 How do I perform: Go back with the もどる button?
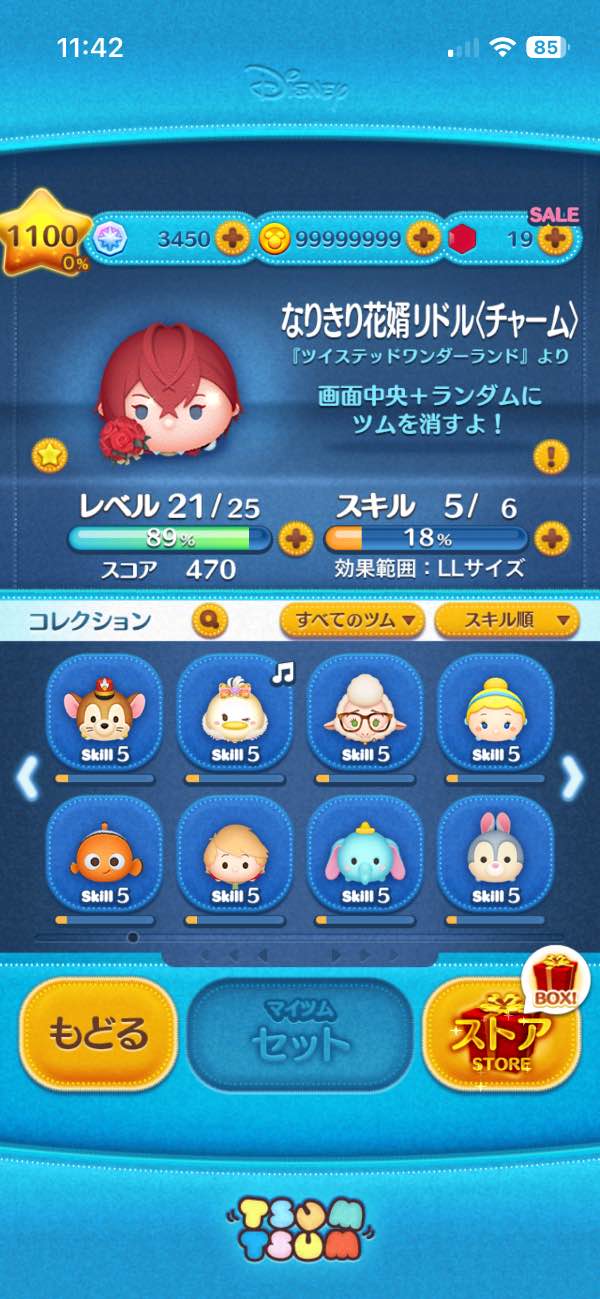(x=98, y=1033)
